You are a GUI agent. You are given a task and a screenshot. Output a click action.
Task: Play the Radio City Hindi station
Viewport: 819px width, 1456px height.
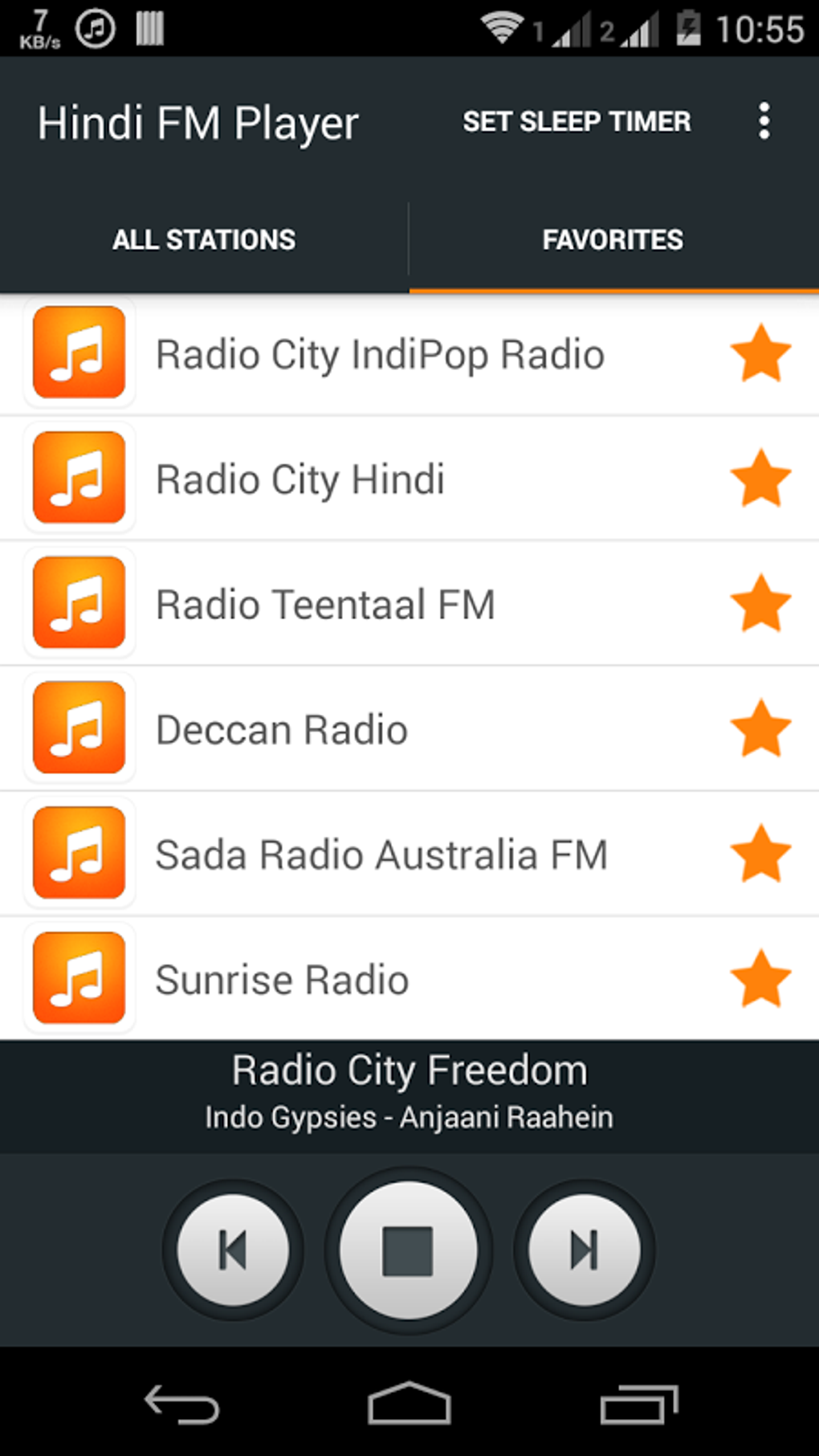click(x=300, y=479)
